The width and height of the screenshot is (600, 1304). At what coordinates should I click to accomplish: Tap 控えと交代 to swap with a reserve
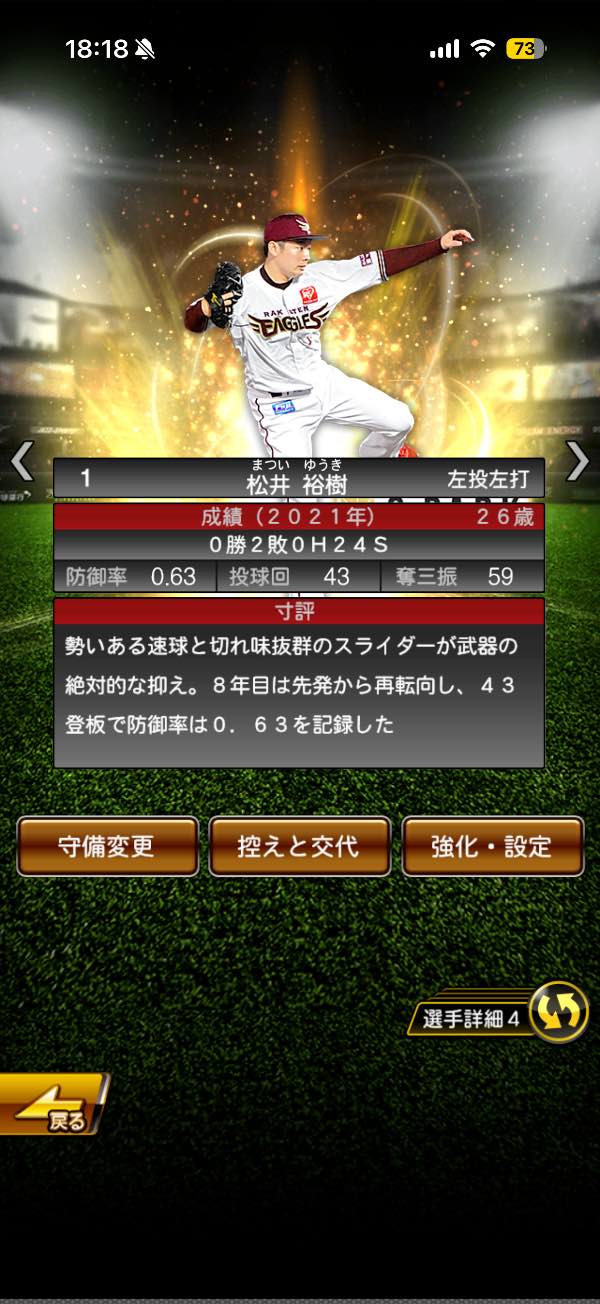299,846
